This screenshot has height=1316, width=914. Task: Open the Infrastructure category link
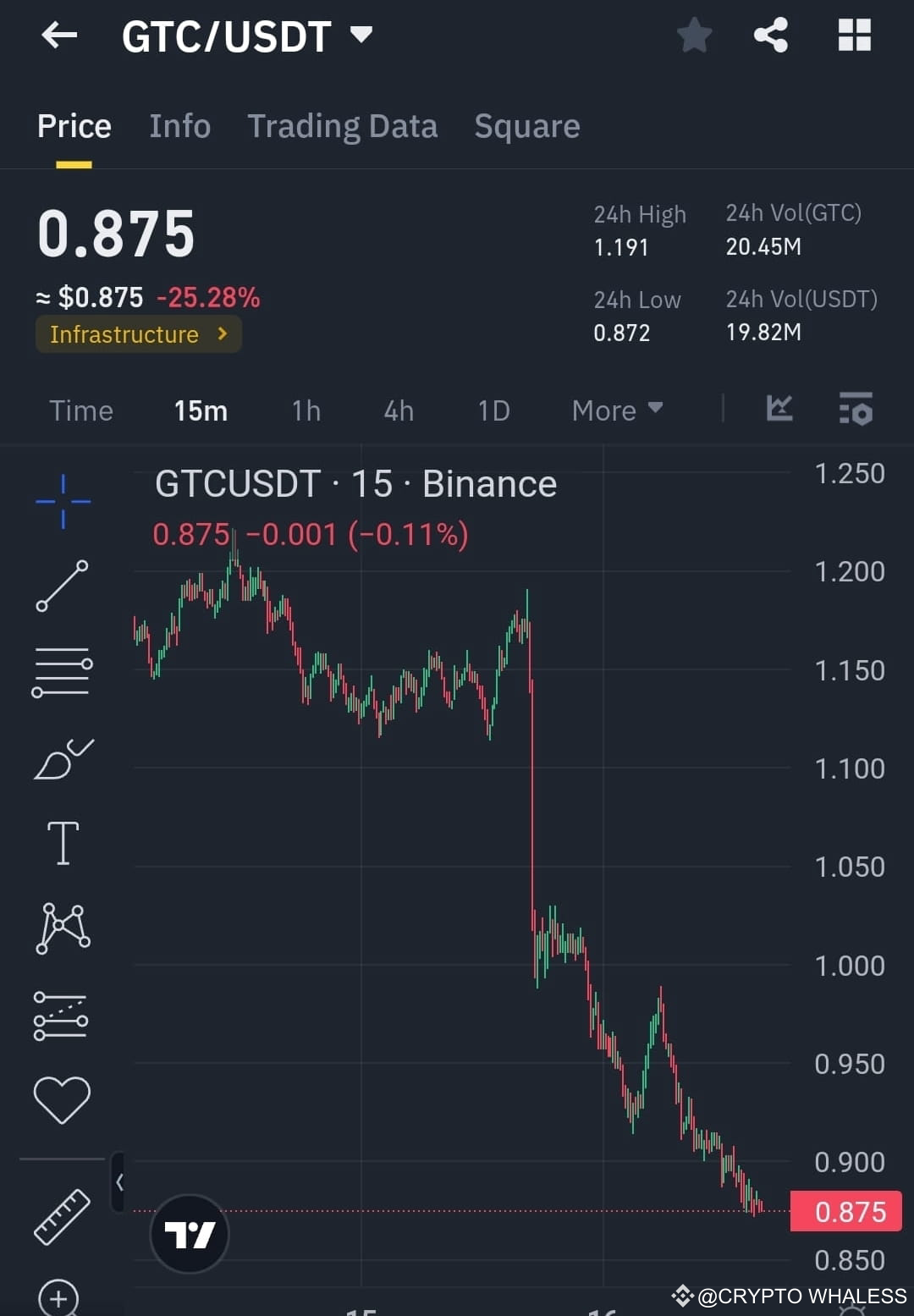[138, 333]
